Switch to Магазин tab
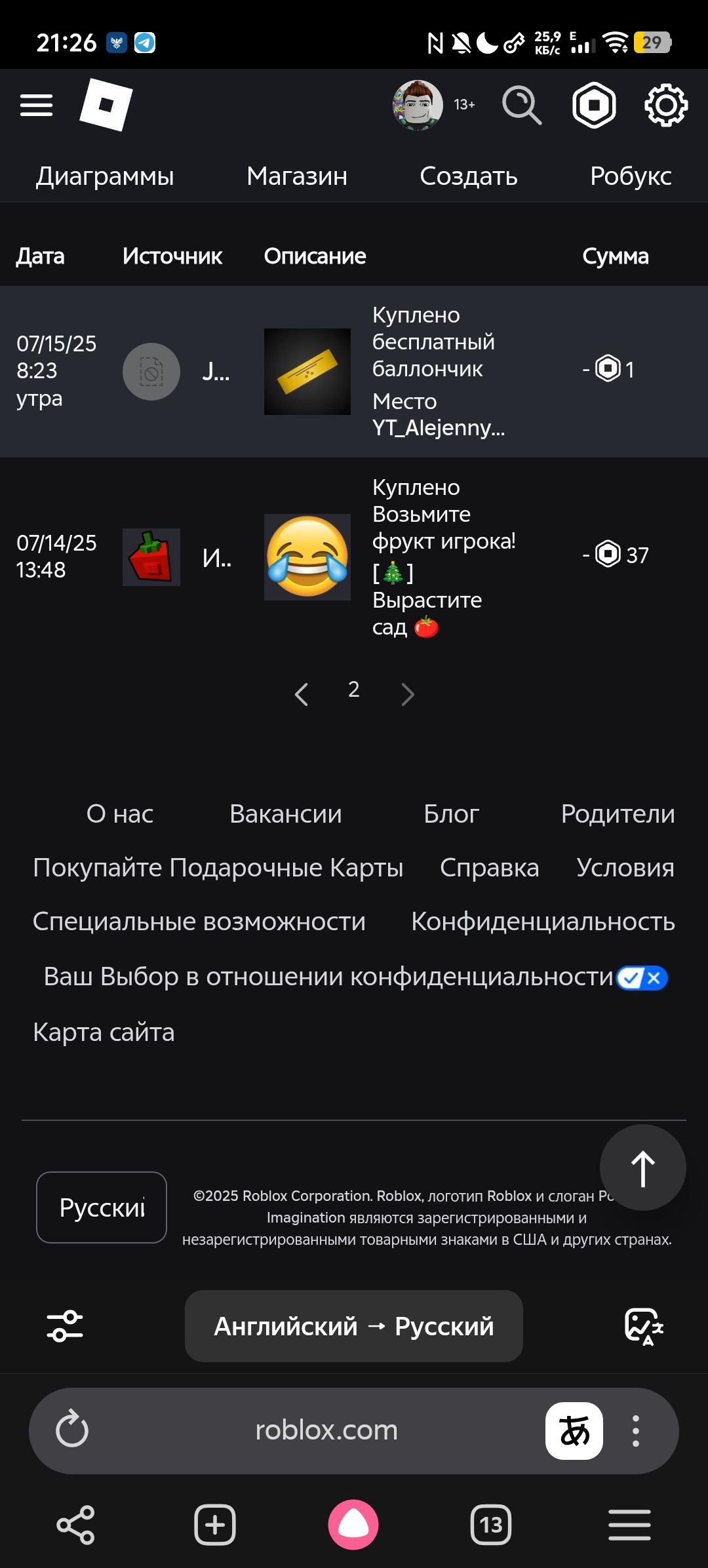The image size is (708, 1568). pos(297,176)
